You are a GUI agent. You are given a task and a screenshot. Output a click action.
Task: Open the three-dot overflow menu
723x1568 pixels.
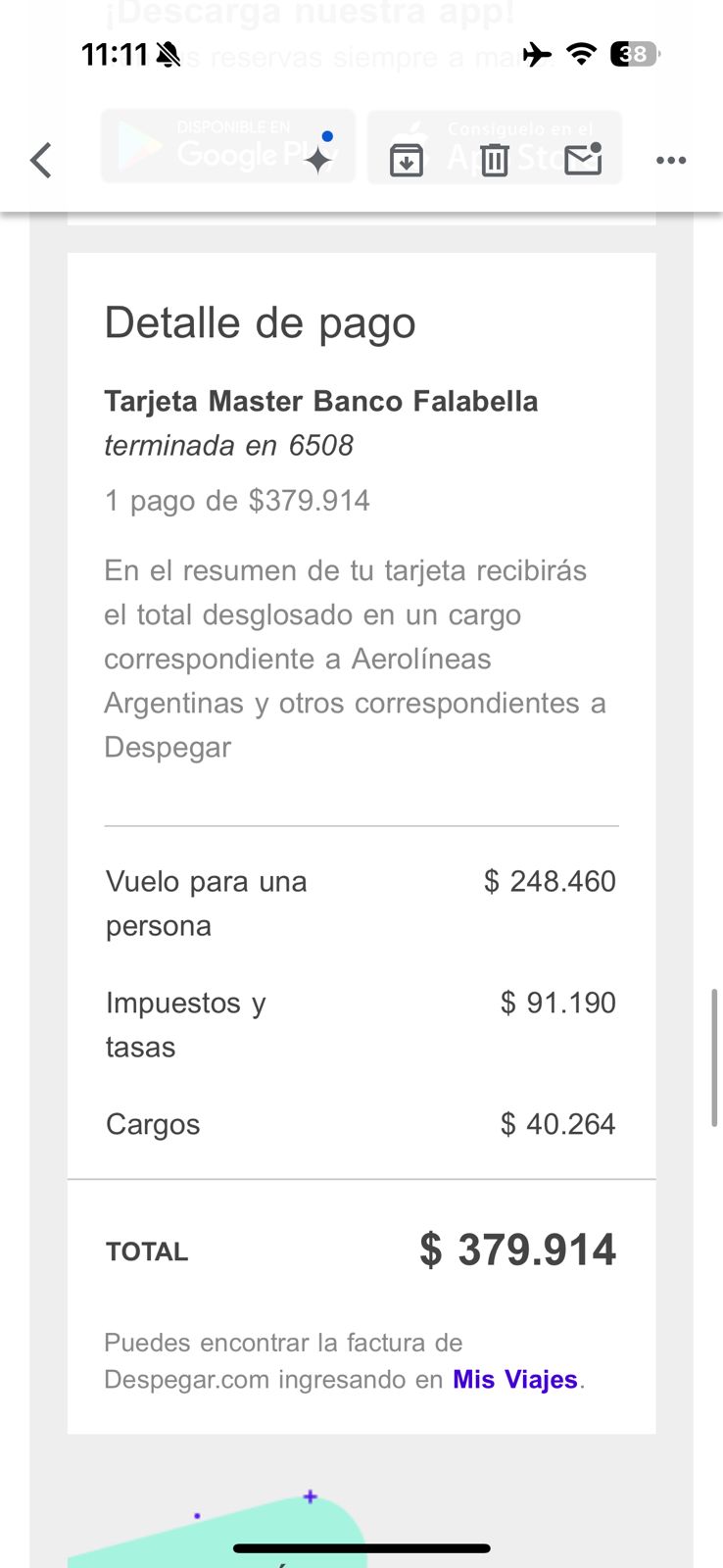coord(671,160)
